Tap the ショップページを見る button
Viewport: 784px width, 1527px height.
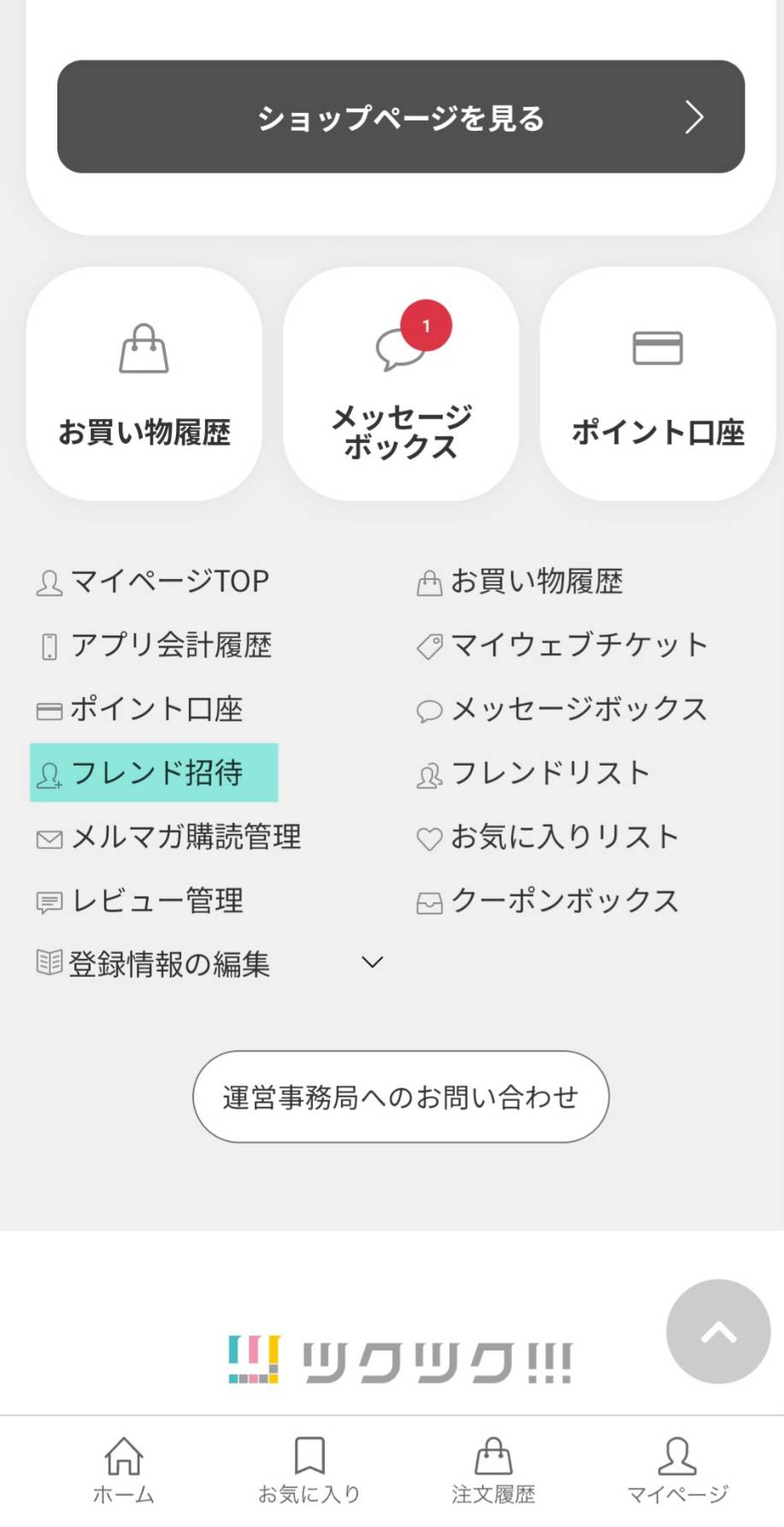point(400,117)
